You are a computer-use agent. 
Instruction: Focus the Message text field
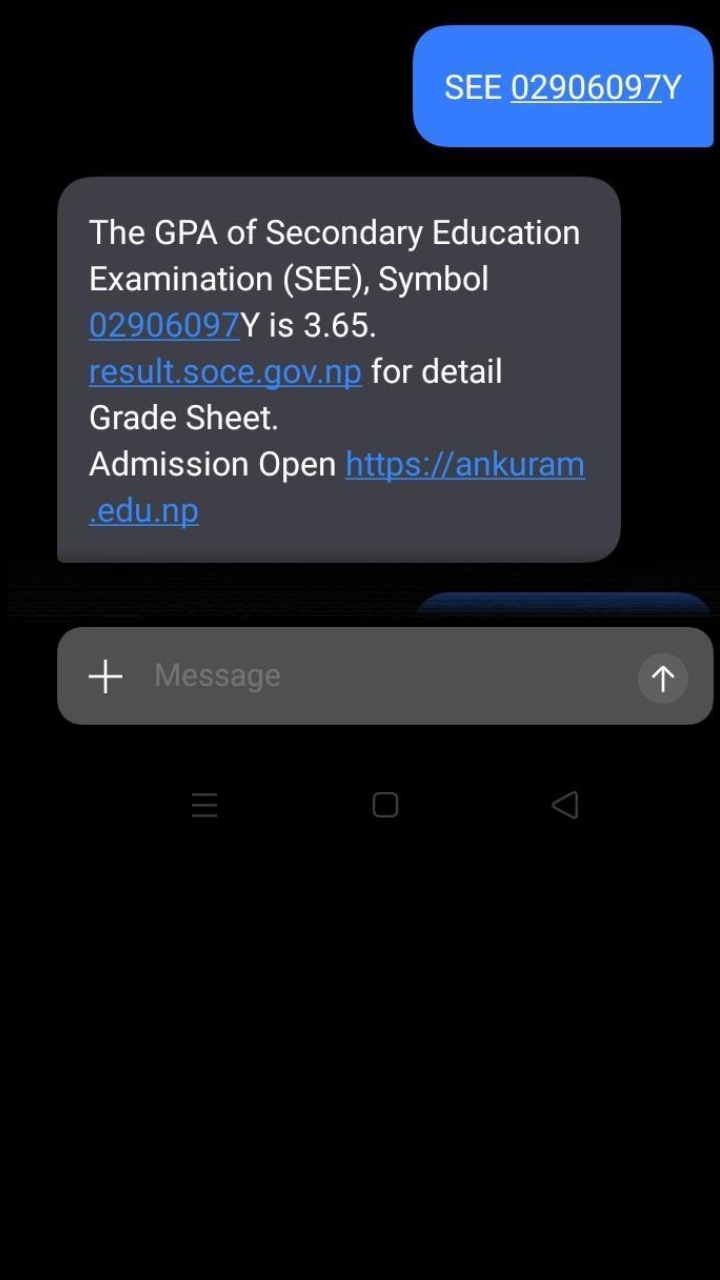[x=380, y=676]
